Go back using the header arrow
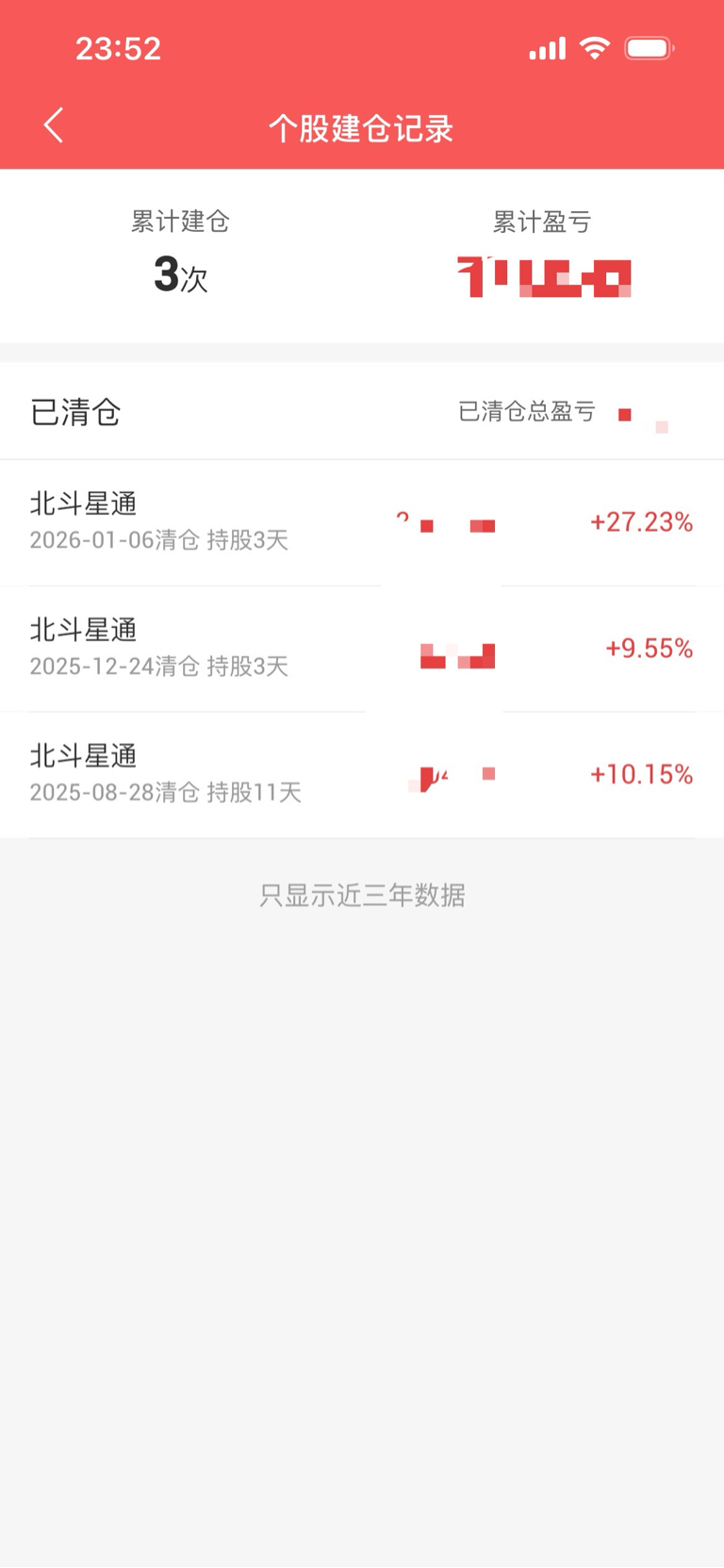This screenshot has width=724, height=1568. 54,125
